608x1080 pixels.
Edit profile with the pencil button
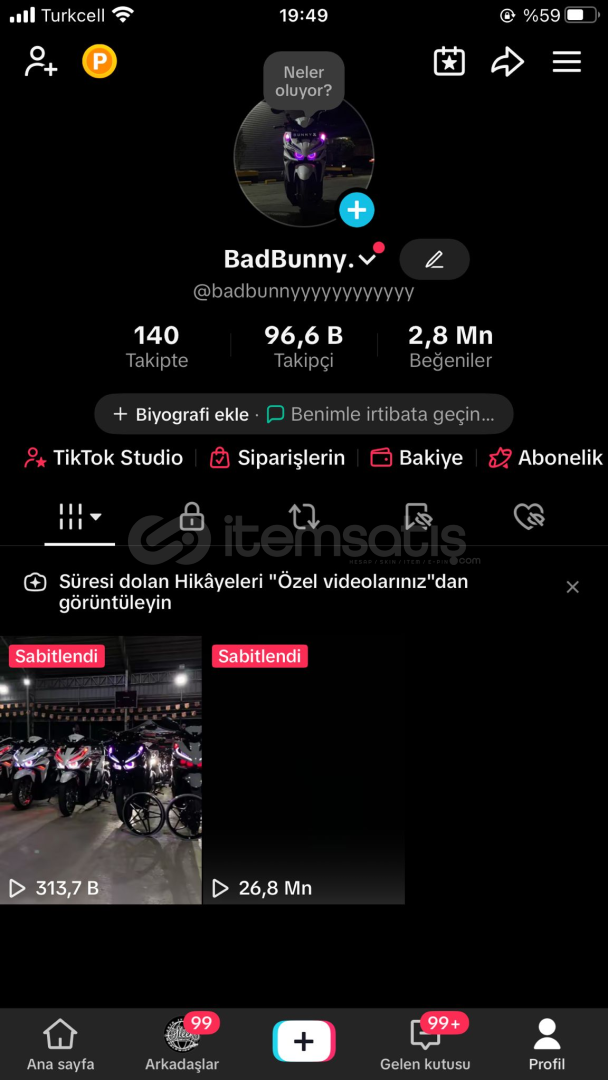(x=434, y=260)
